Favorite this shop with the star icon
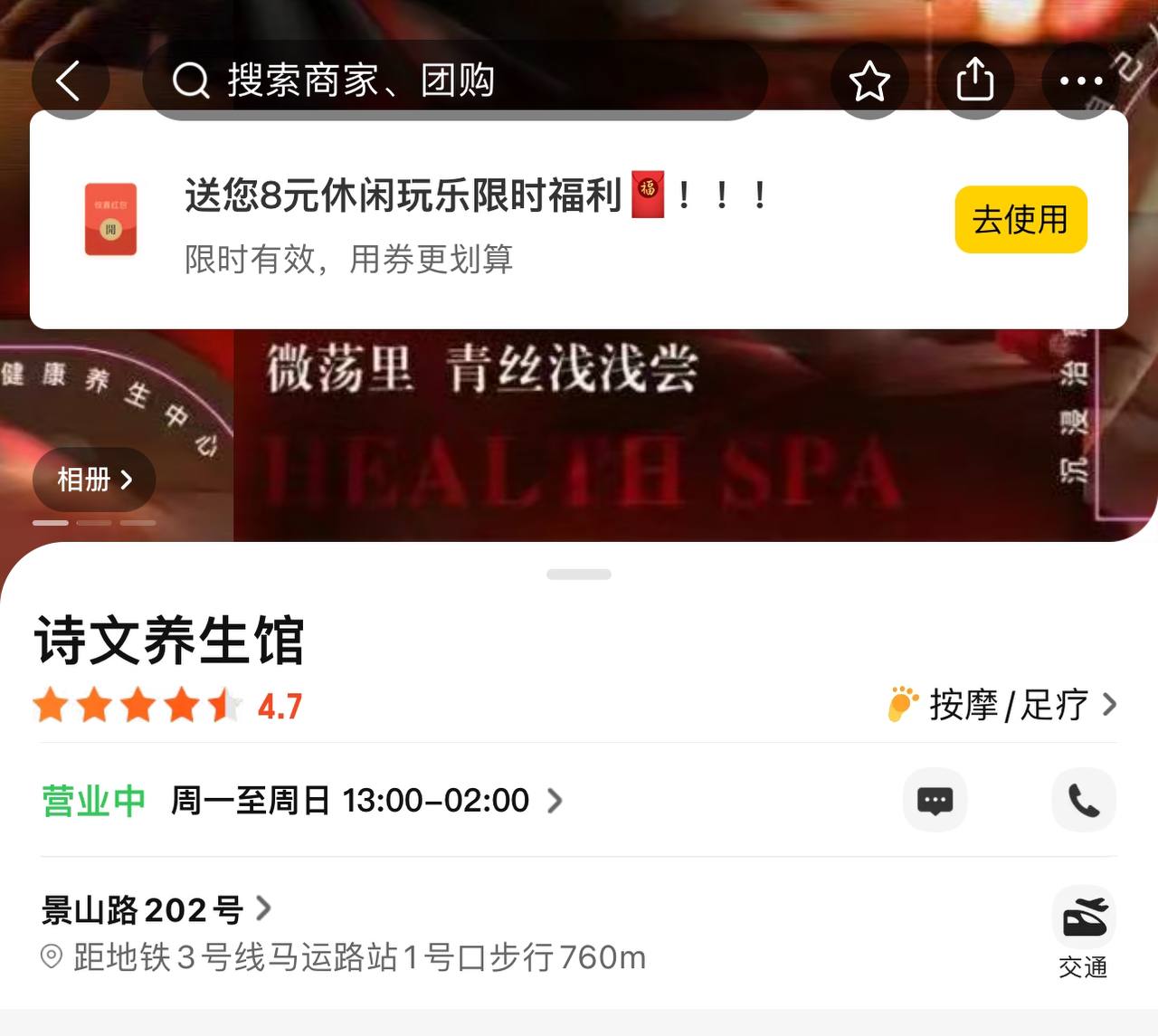Screen dimensions: 1158x1036 (x=869, y=81)
